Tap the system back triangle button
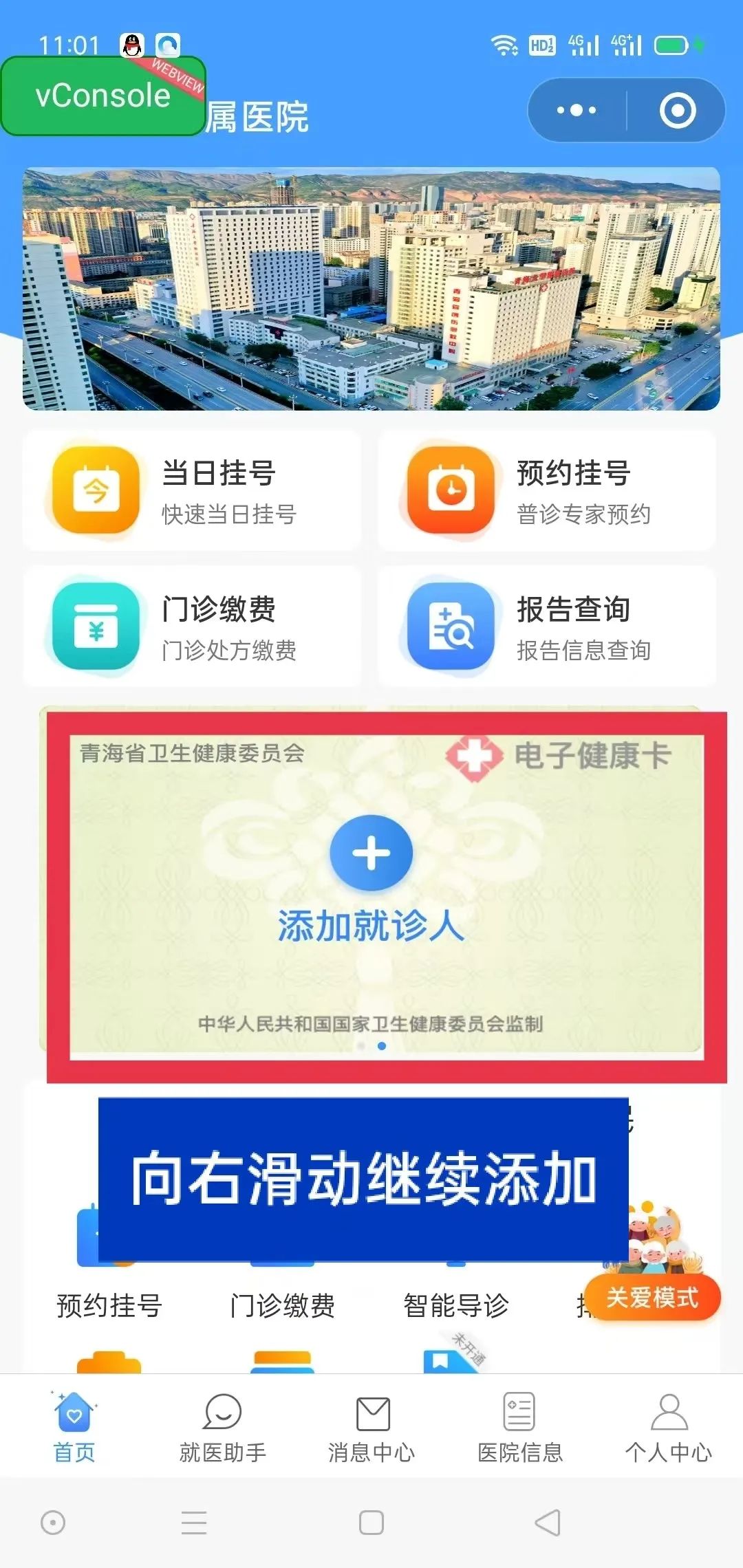The height and width of the screenshot is (1568, 743). tap(548, 1523)
